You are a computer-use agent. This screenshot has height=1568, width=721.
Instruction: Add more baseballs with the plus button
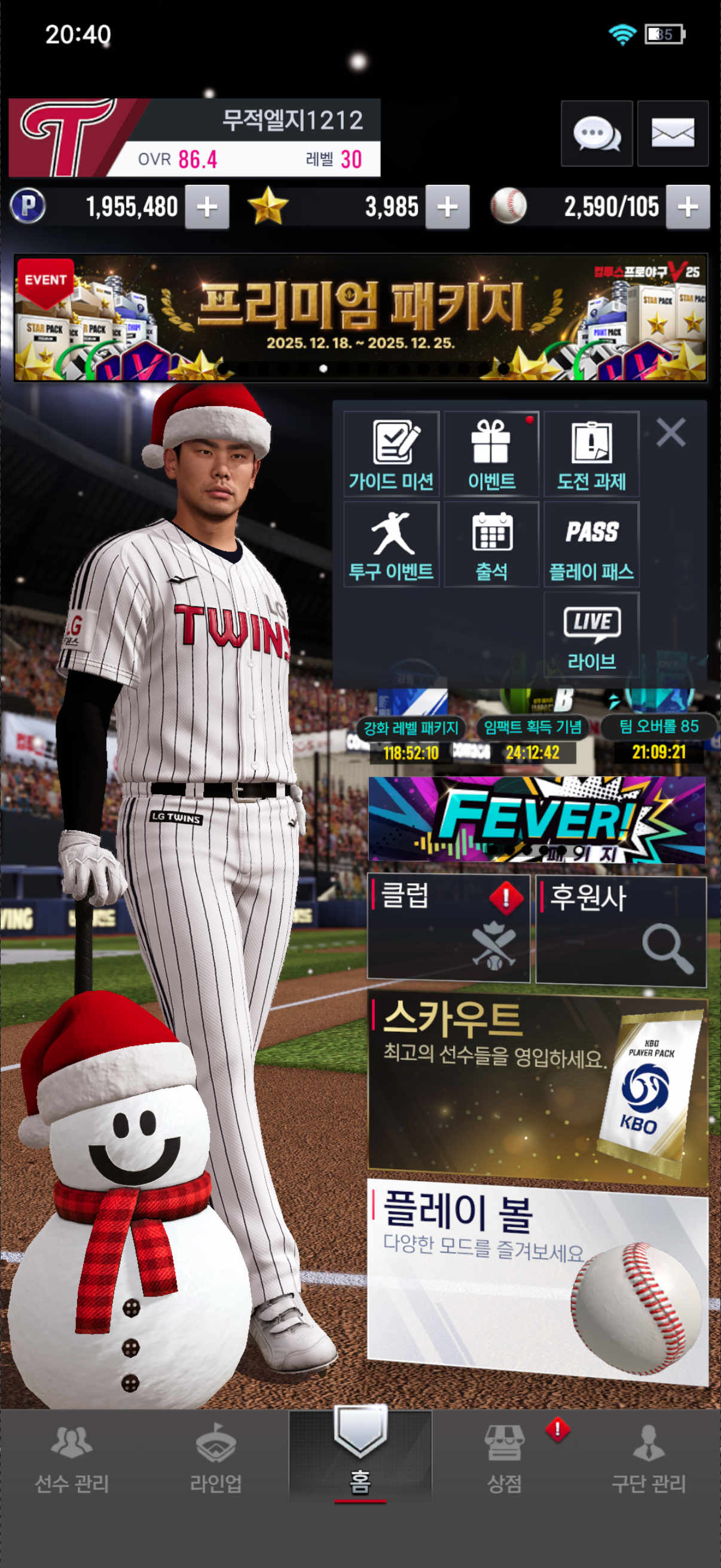(688, 207)
